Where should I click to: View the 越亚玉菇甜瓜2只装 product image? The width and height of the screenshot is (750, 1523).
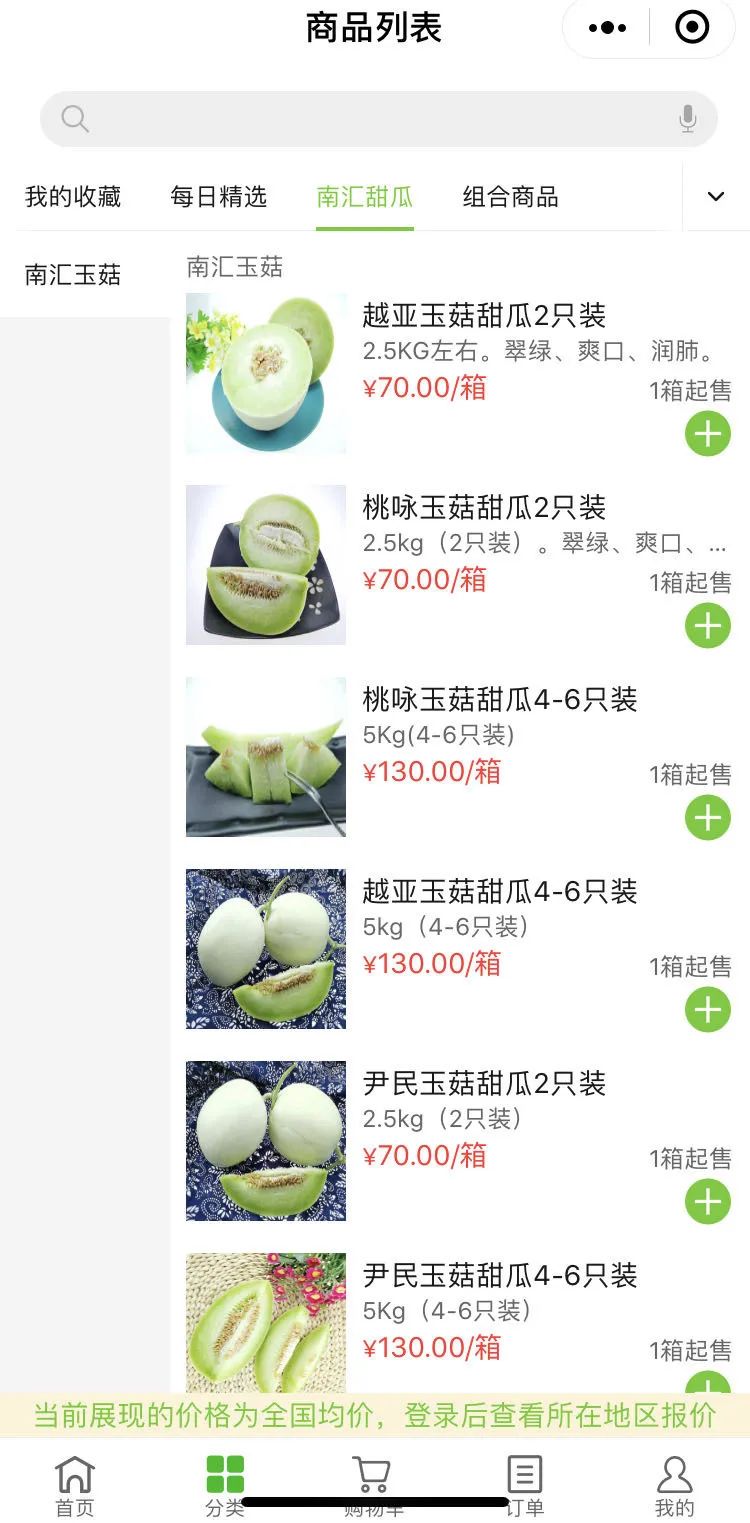[x=266, y=373]
